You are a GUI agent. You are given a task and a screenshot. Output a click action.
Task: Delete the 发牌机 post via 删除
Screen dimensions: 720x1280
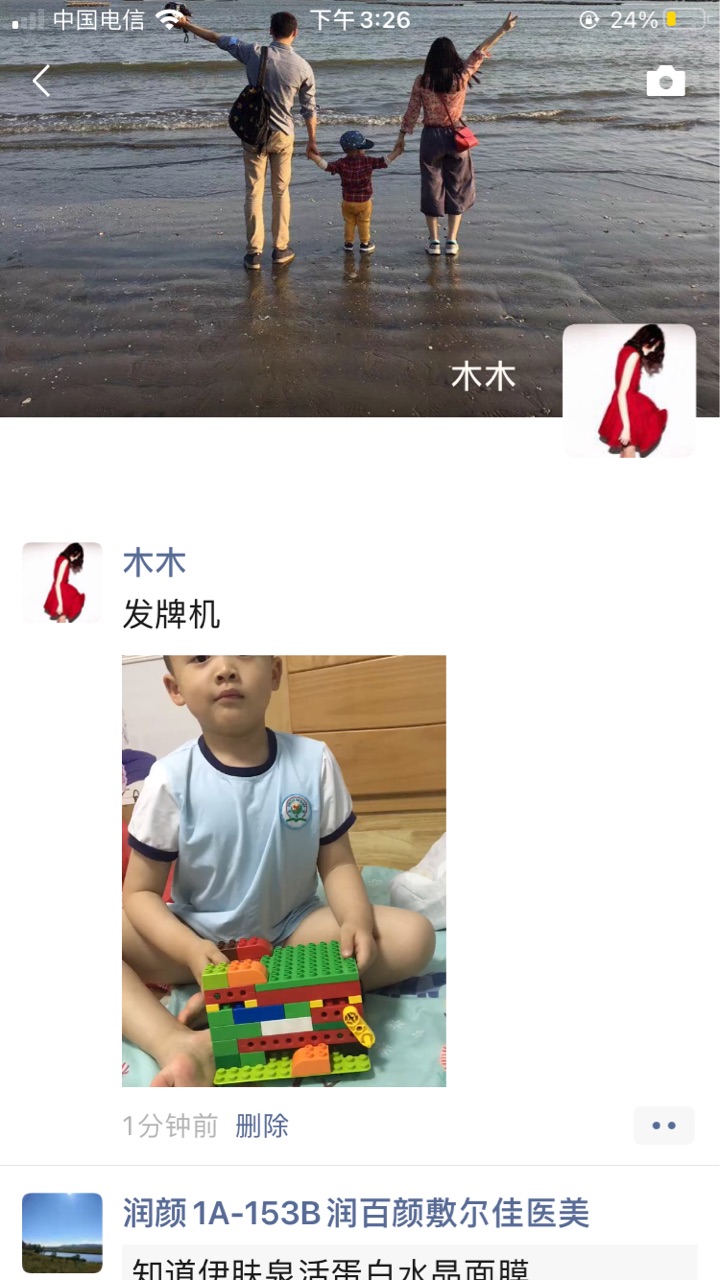pyautogui.click(x=262, y=1126)
